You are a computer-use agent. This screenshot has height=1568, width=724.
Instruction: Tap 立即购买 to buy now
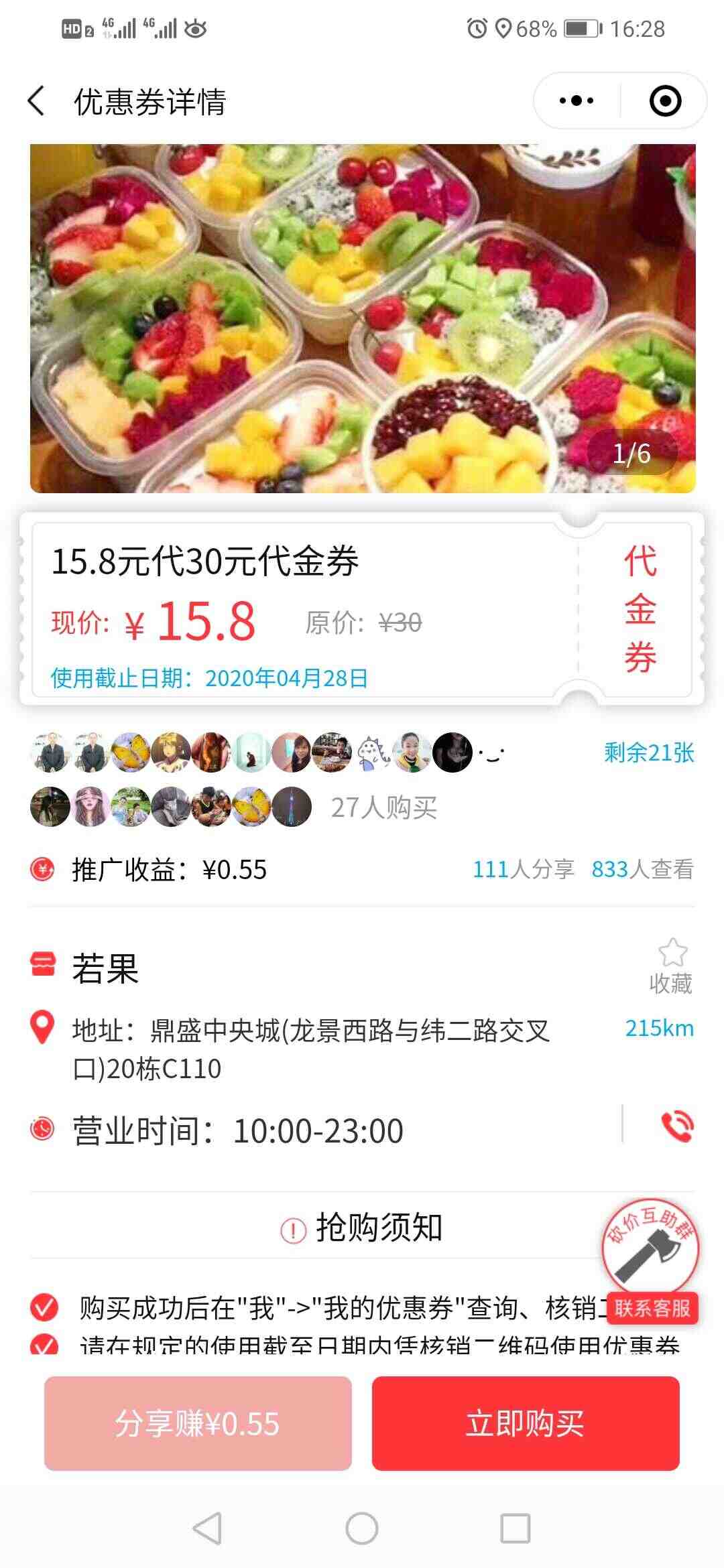tap(526, 1424)
